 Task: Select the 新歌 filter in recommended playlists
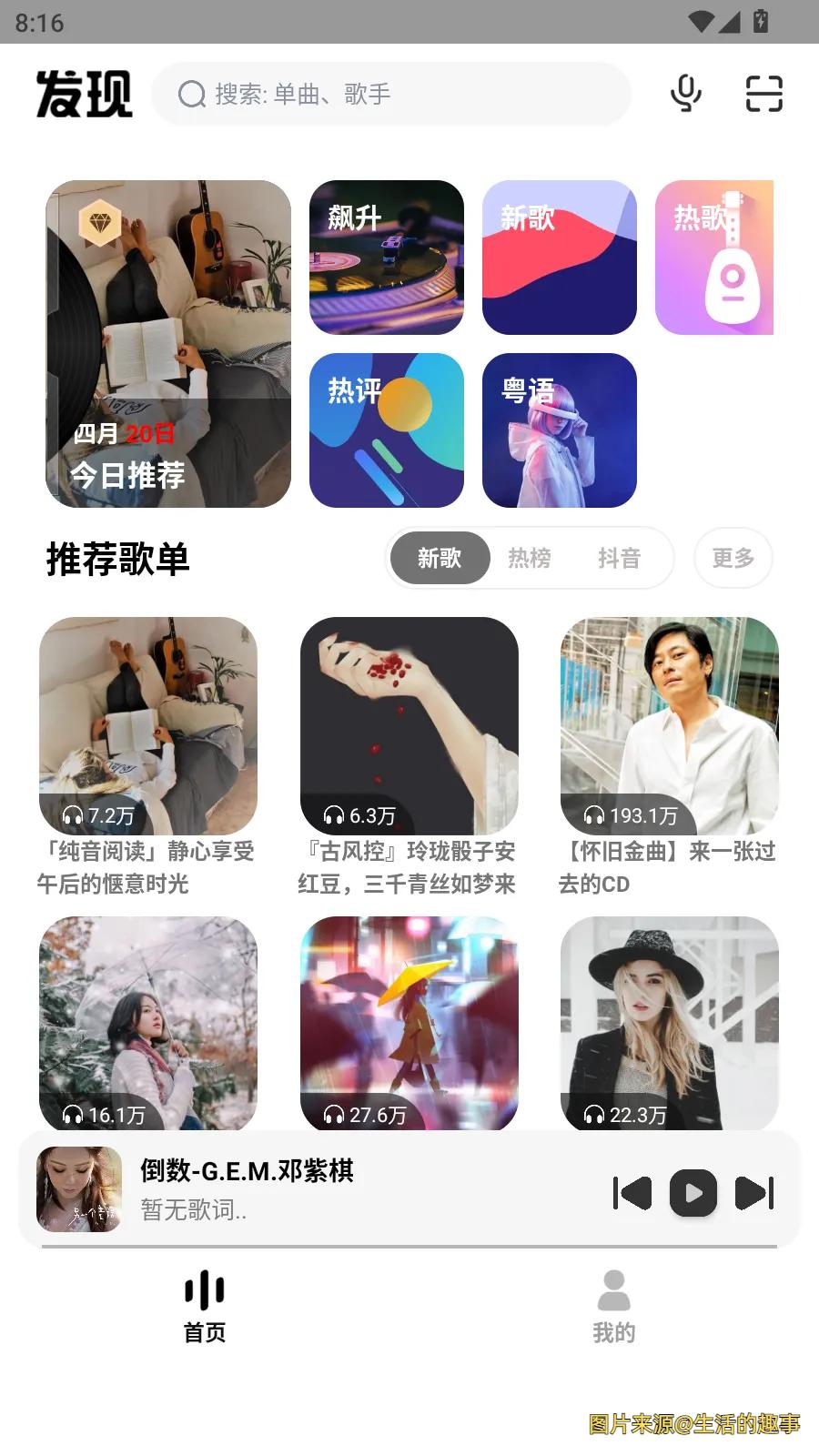click(x=440, y=558)
